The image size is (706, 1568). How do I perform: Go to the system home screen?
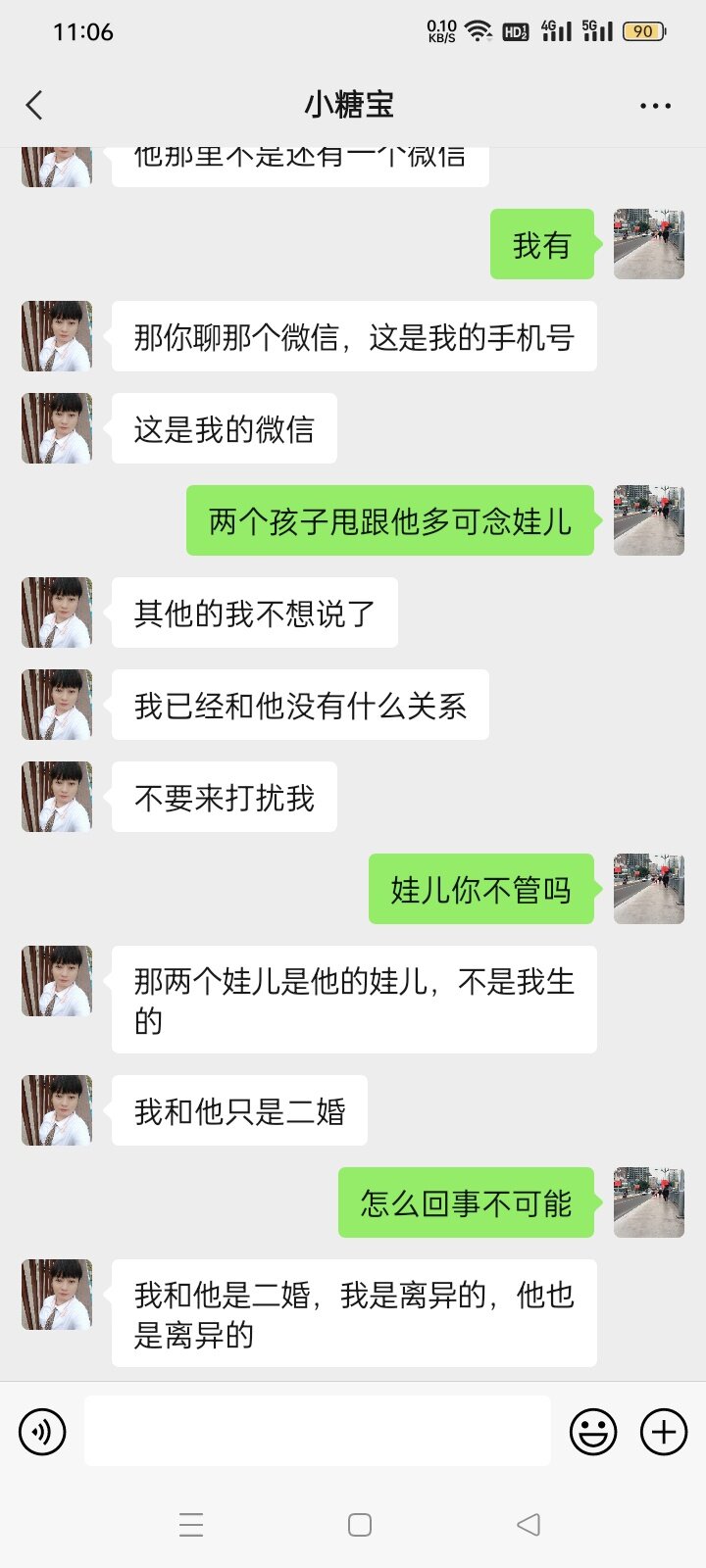tap(360, 1524)
